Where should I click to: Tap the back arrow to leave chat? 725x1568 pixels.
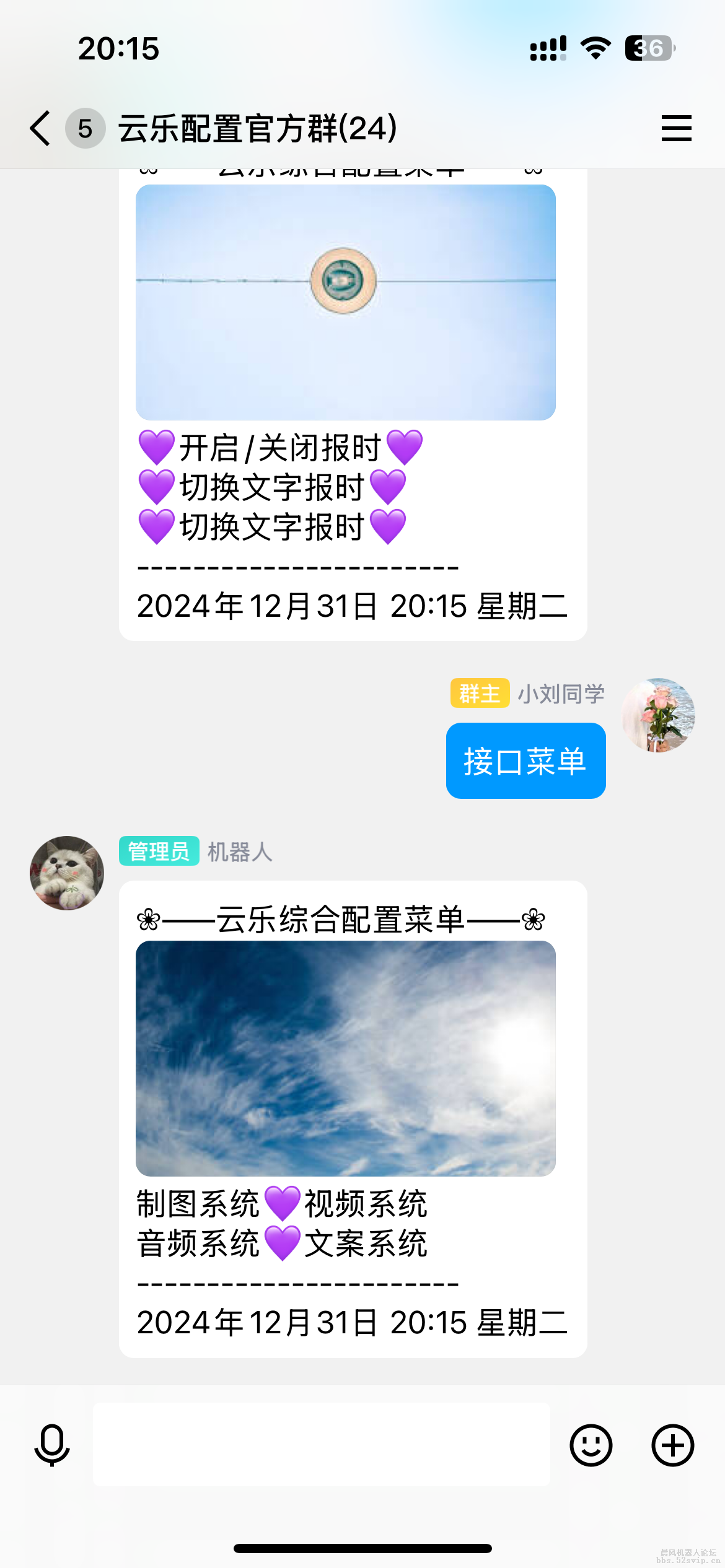(x=39, y=128)
